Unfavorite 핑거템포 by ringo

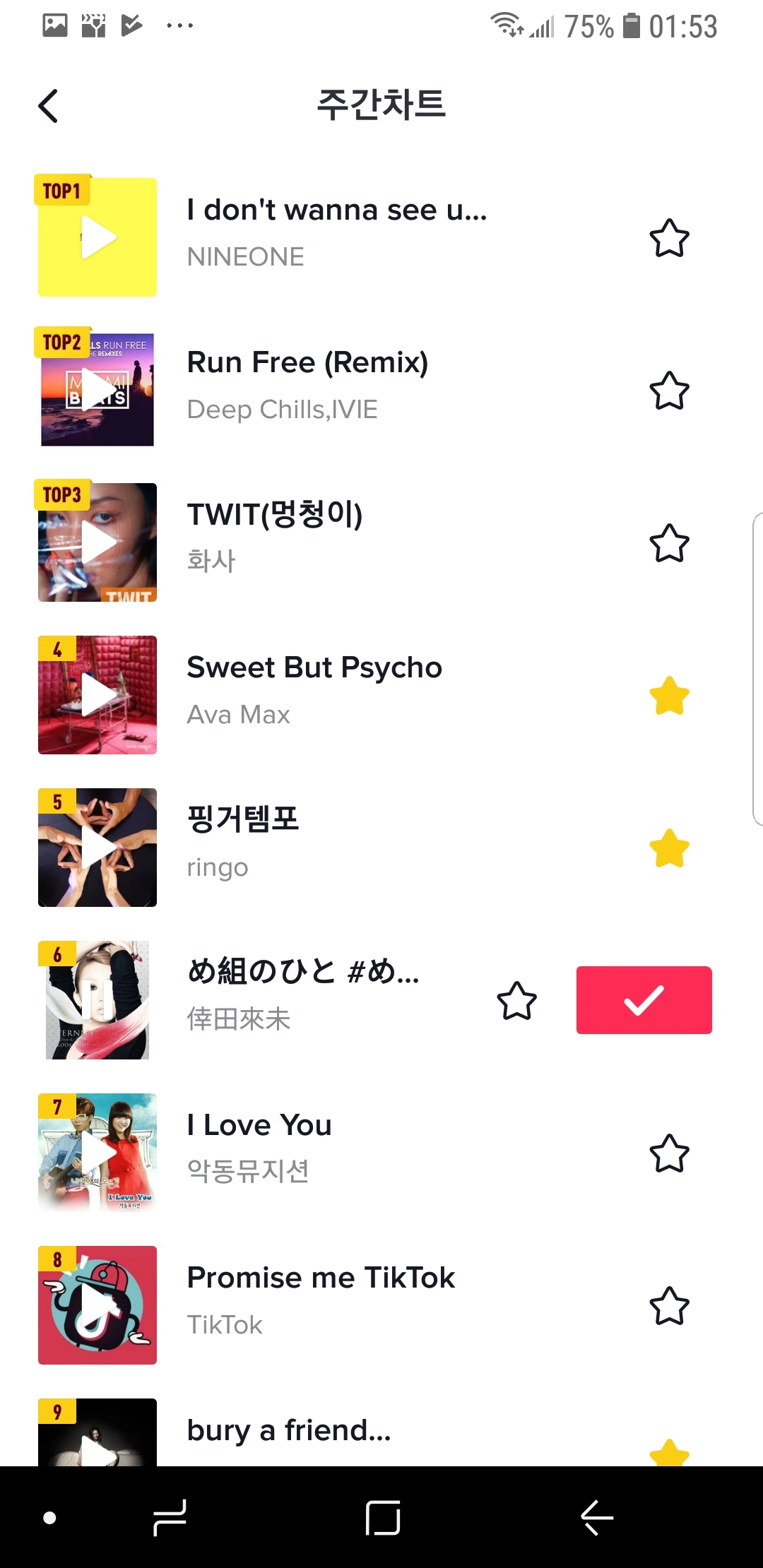tap(669, 848)
